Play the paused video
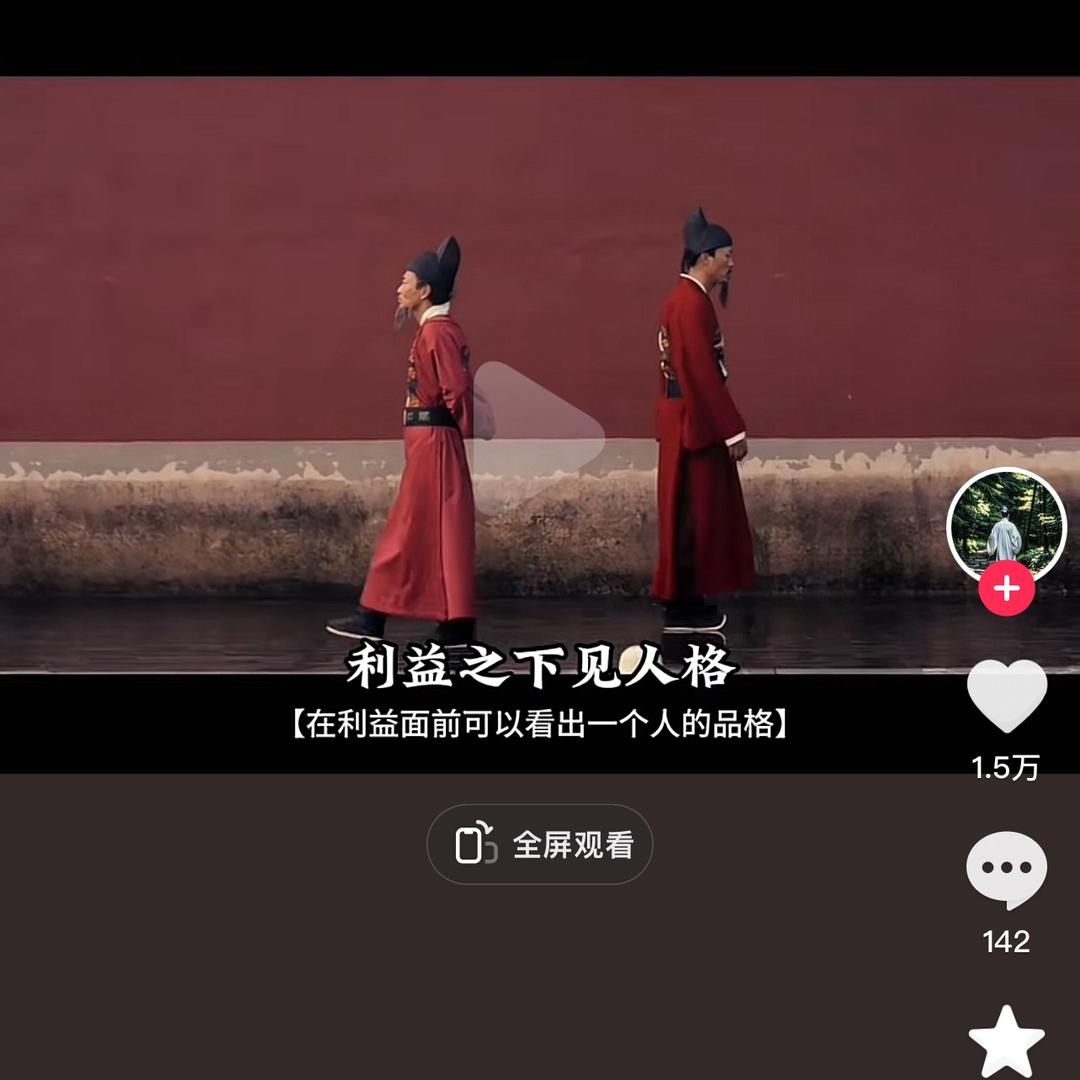 click(538, 437)
